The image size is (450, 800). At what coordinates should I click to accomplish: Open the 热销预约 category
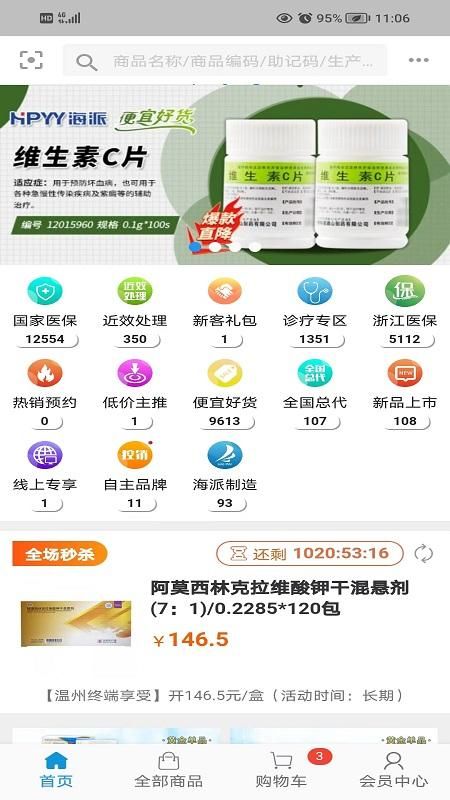(x=45, y=393)
